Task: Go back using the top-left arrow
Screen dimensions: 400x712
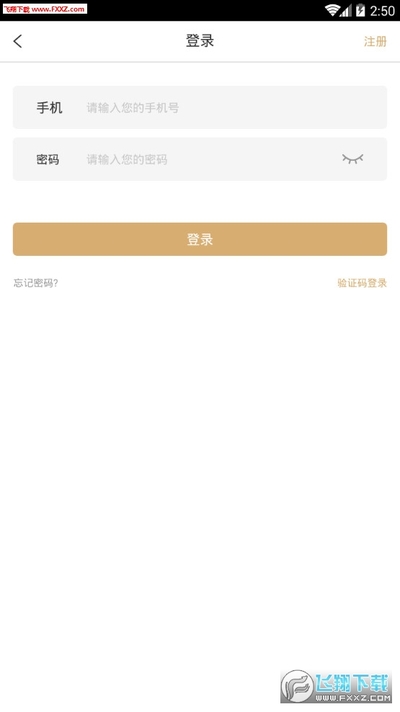Action: pyautogui.click(x=18, y=41)
